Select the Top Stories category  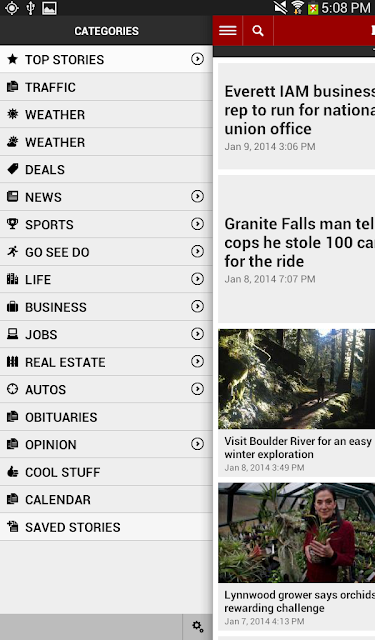coord(106,60)
